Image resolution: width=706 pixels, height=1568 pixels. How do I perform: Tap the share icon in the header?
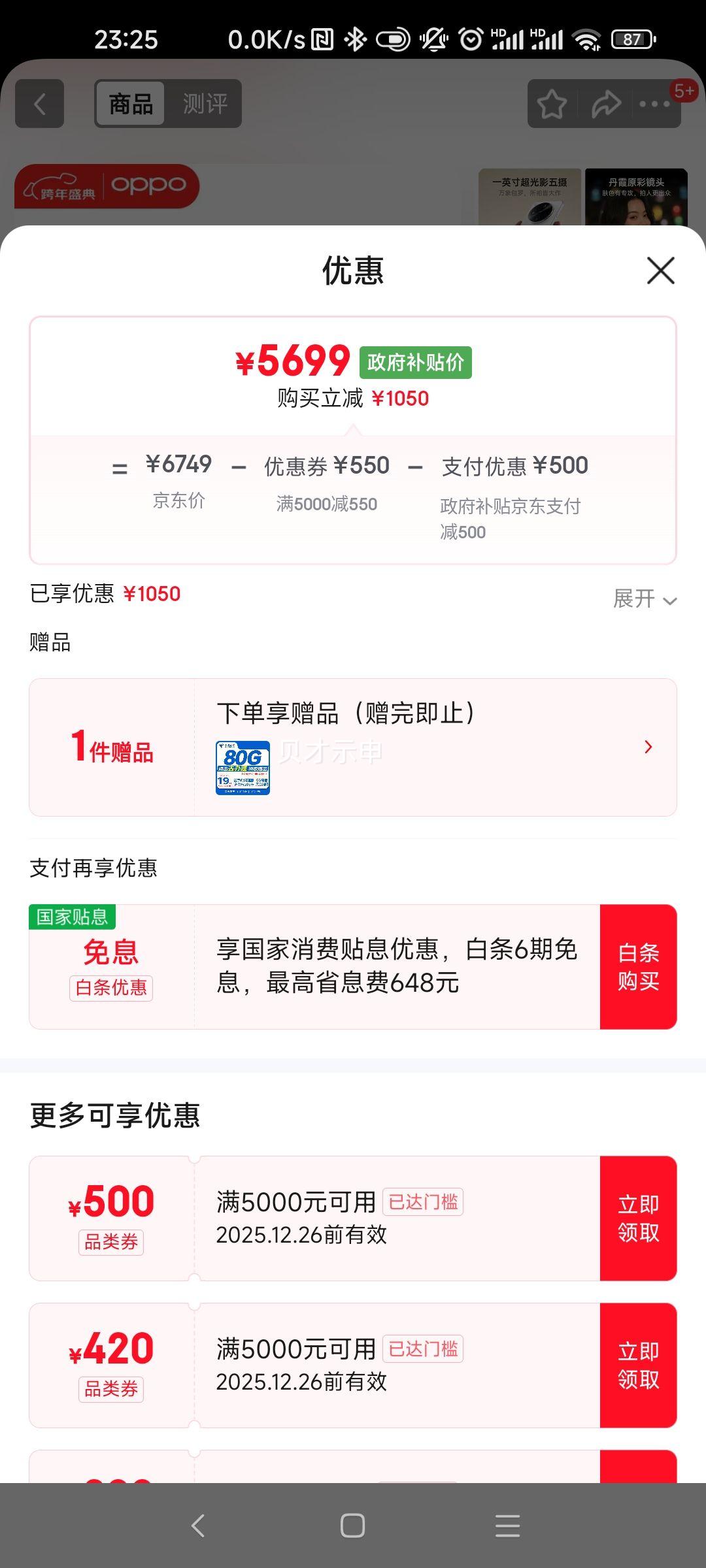605,103
